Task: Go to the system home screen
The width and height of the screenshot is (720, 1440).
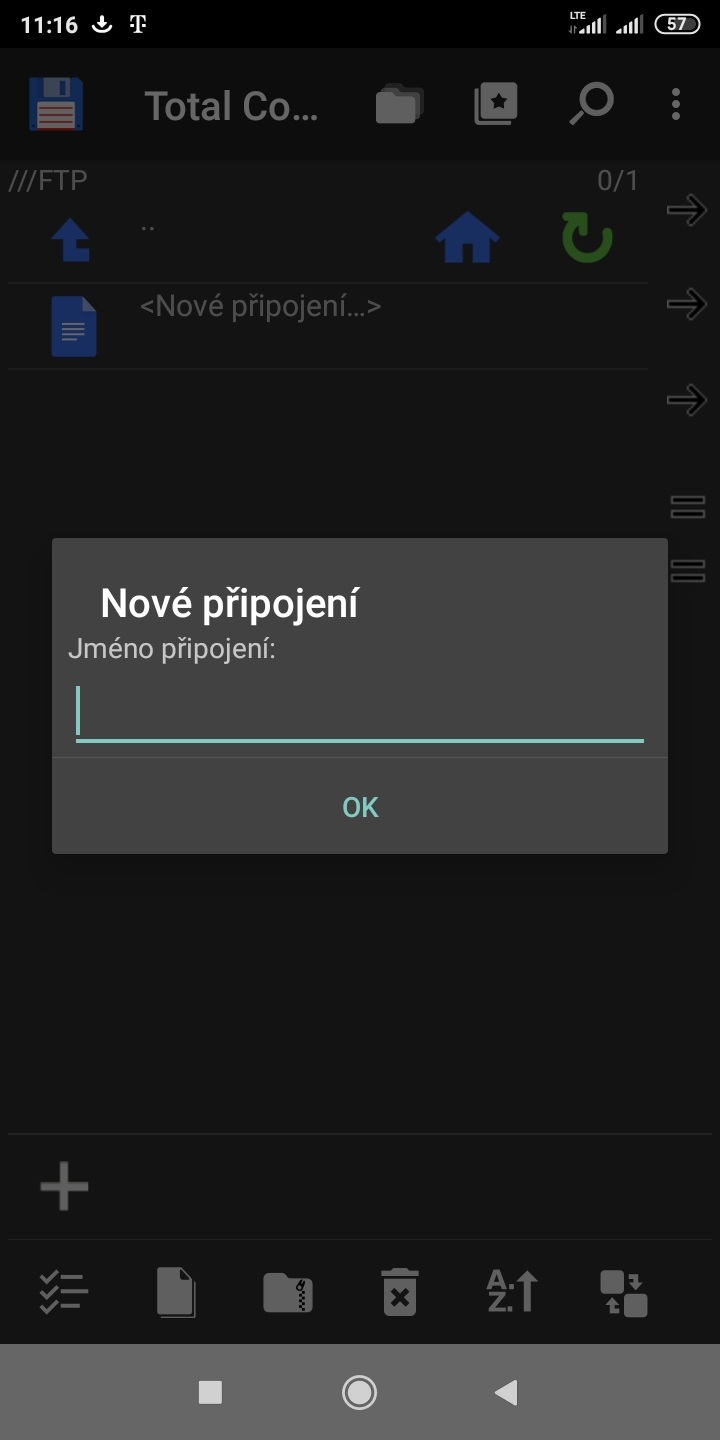Action: point(359,1392)
